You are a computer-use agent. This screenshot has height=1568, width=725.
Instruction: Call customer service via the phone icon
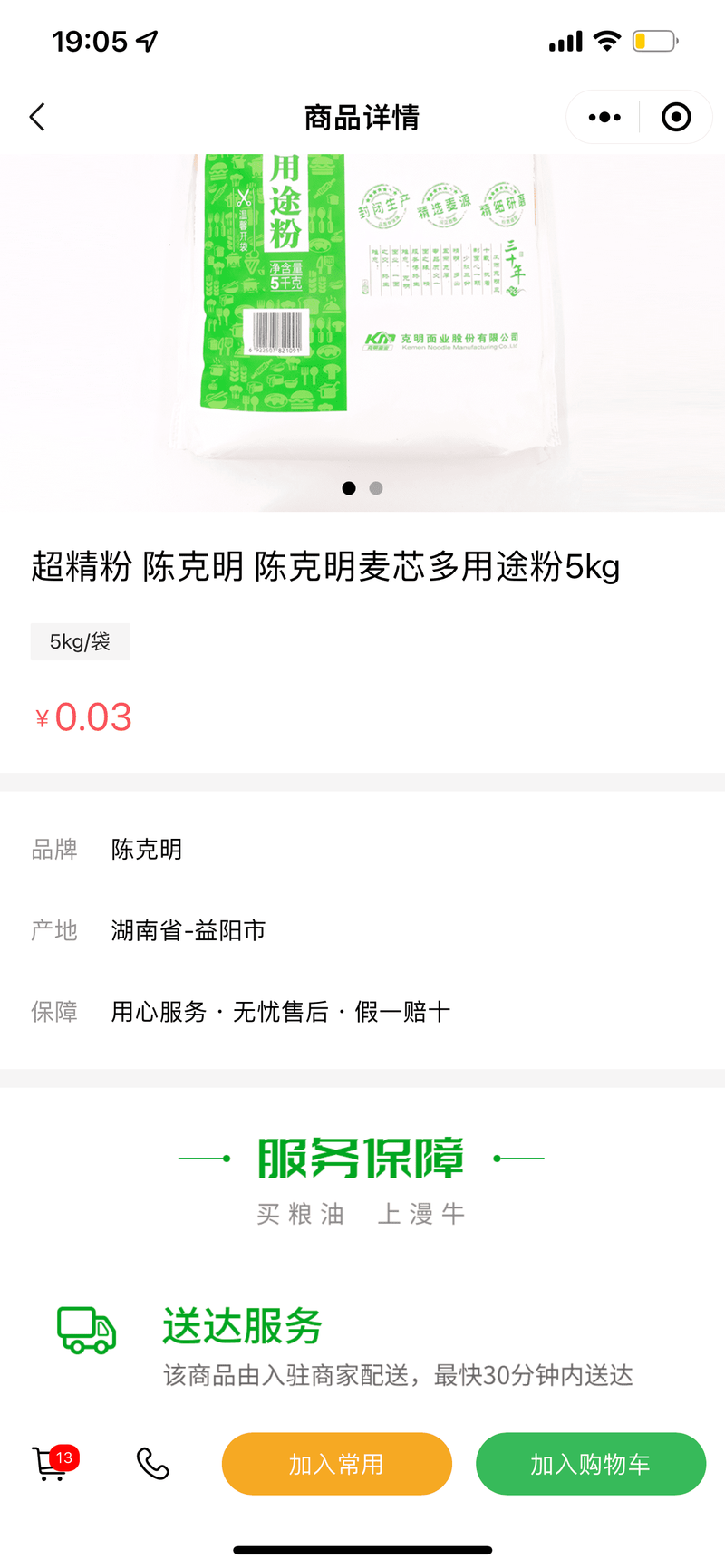(152, 1463)
